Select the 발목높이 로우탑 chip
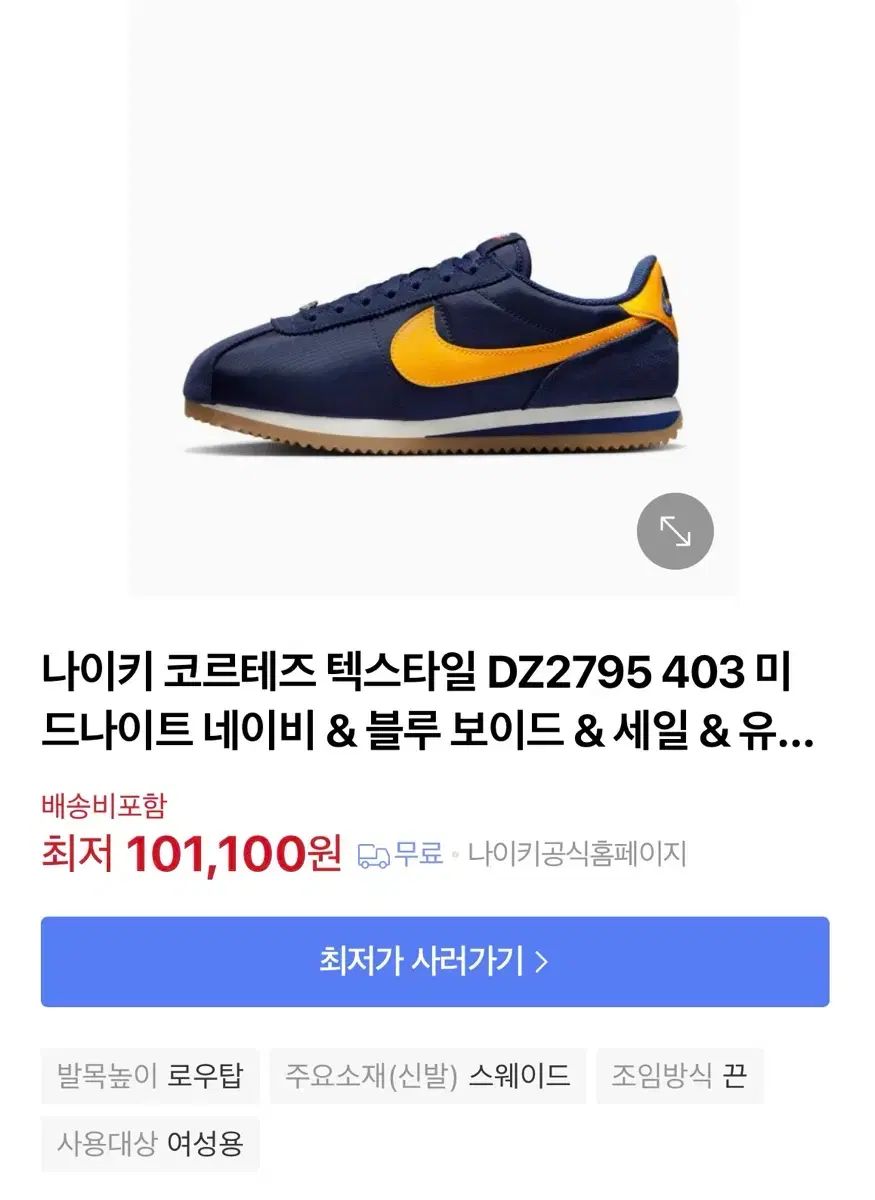Screen dimensions: 875x1200 point(150,1076)
